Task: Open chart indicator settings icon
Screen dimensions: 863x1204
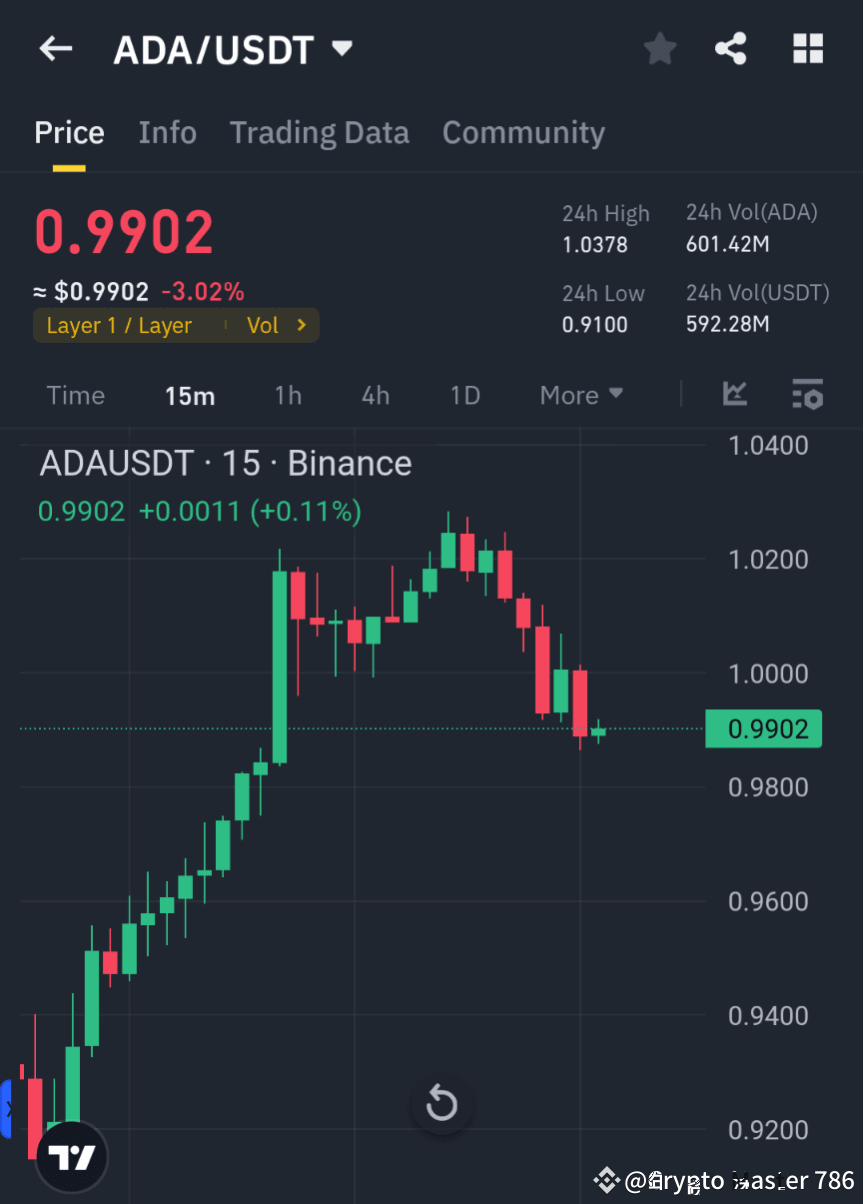Action: pyautogui.click(x=807, y=394)
